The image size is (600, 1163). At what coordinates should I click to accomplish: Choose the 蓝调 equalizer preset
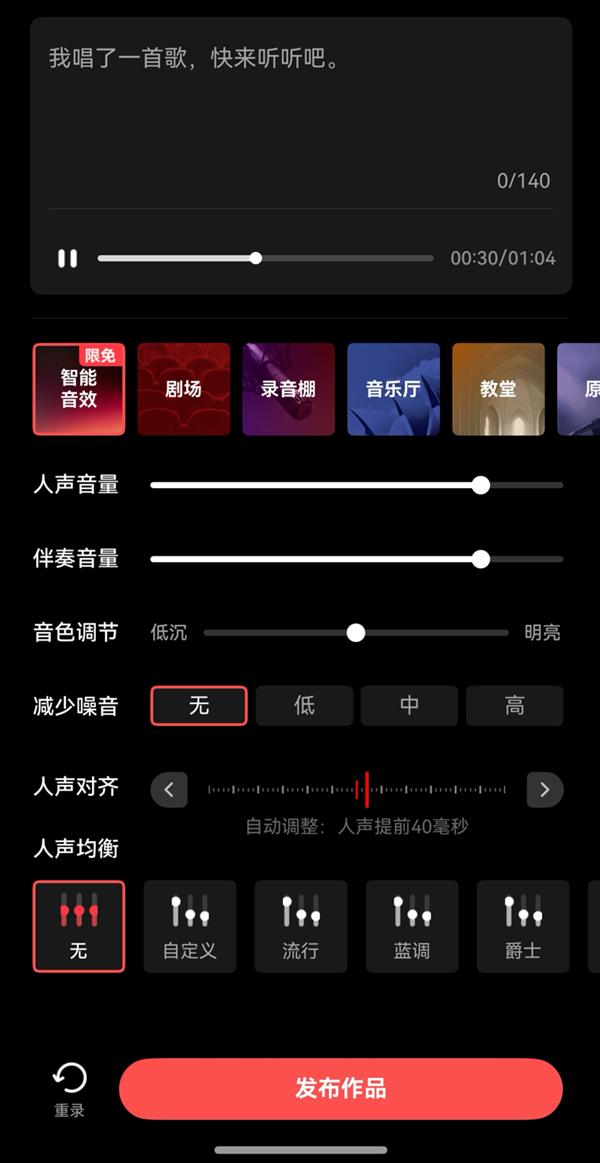[412, 926]
